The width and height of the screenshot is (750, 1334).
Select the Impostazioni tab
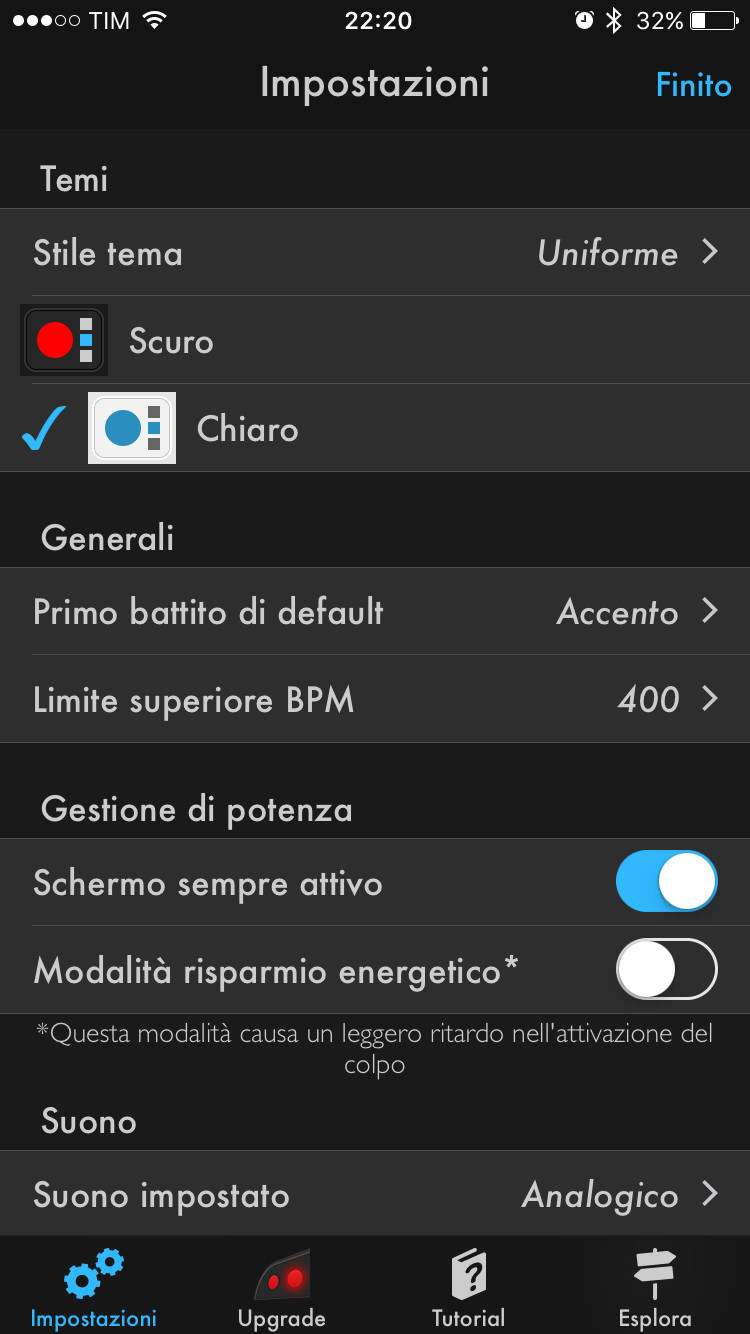point(94,1288)
